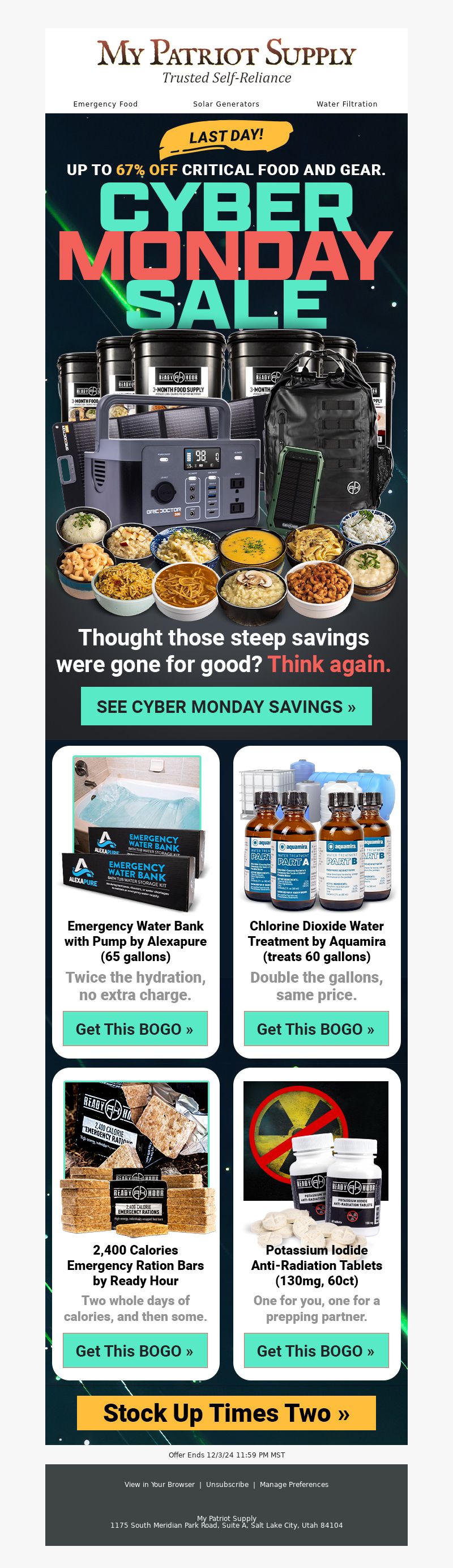Image resolution: width=453 pixels, height=1568 pixels.
Task: Get the Emergency Water Bank BOGO
Action: click(135, 1029)
